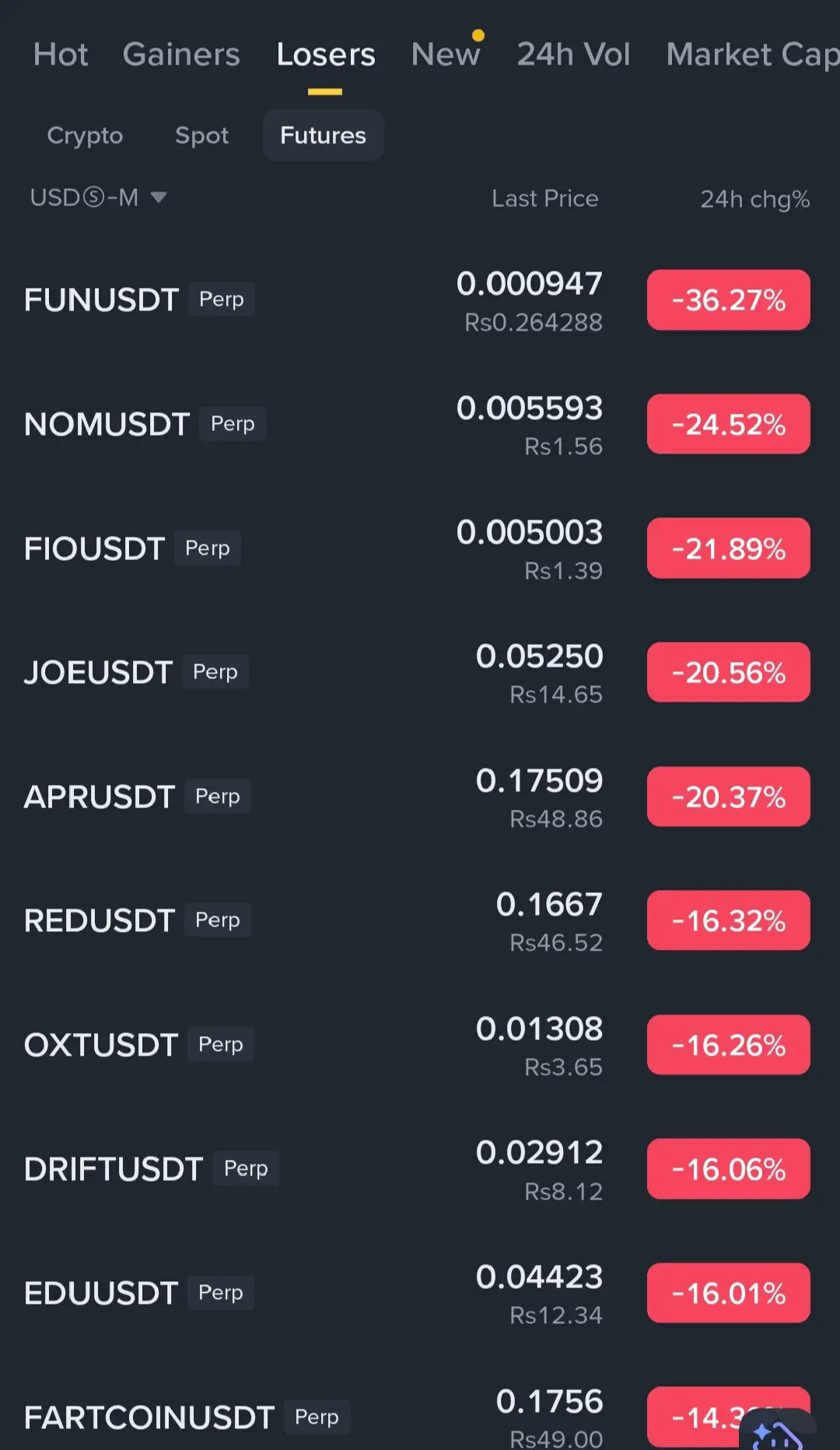Switch to the Gainers tab
Image resolution: width=840 pixels, height=1450 pixels.
[181, 54]
